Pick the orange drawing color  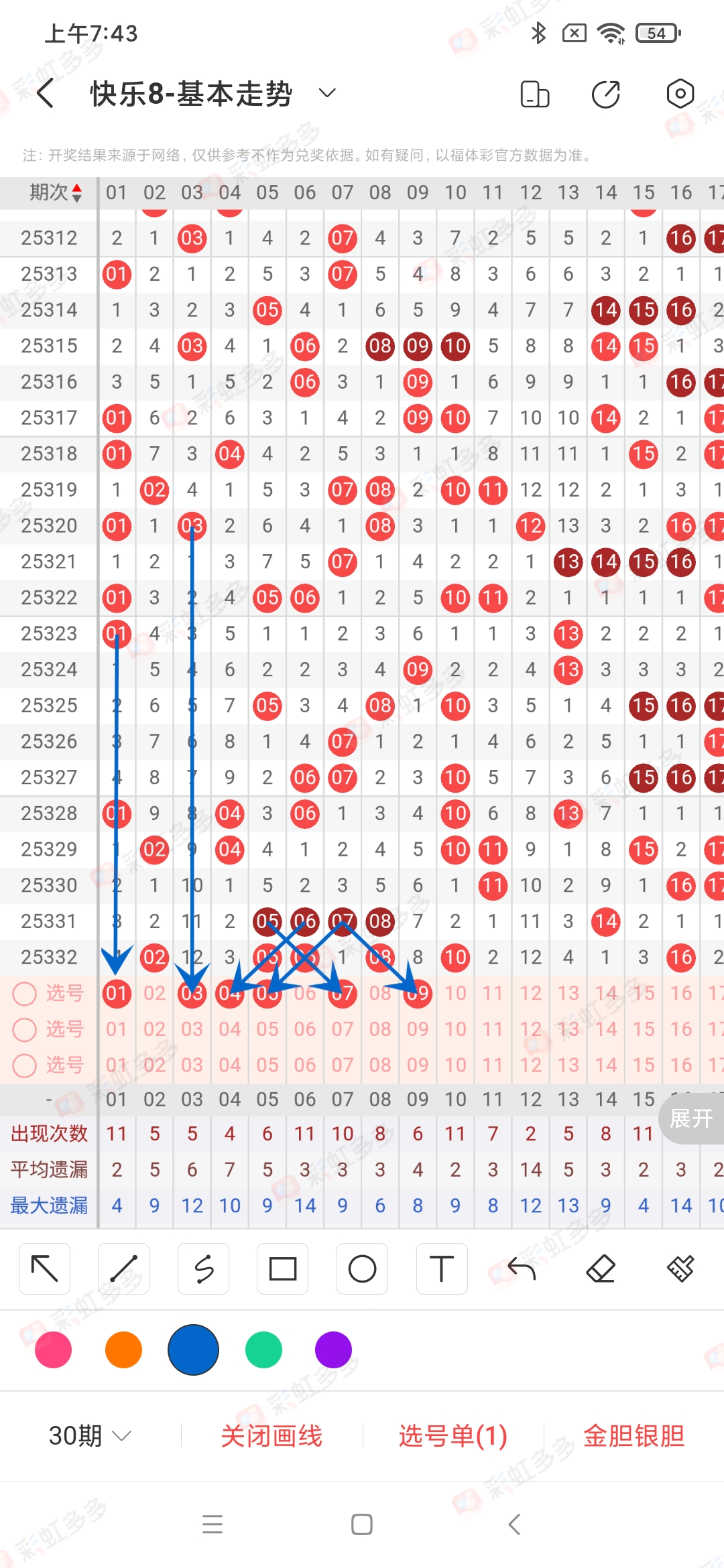(x=123, y=1350)
